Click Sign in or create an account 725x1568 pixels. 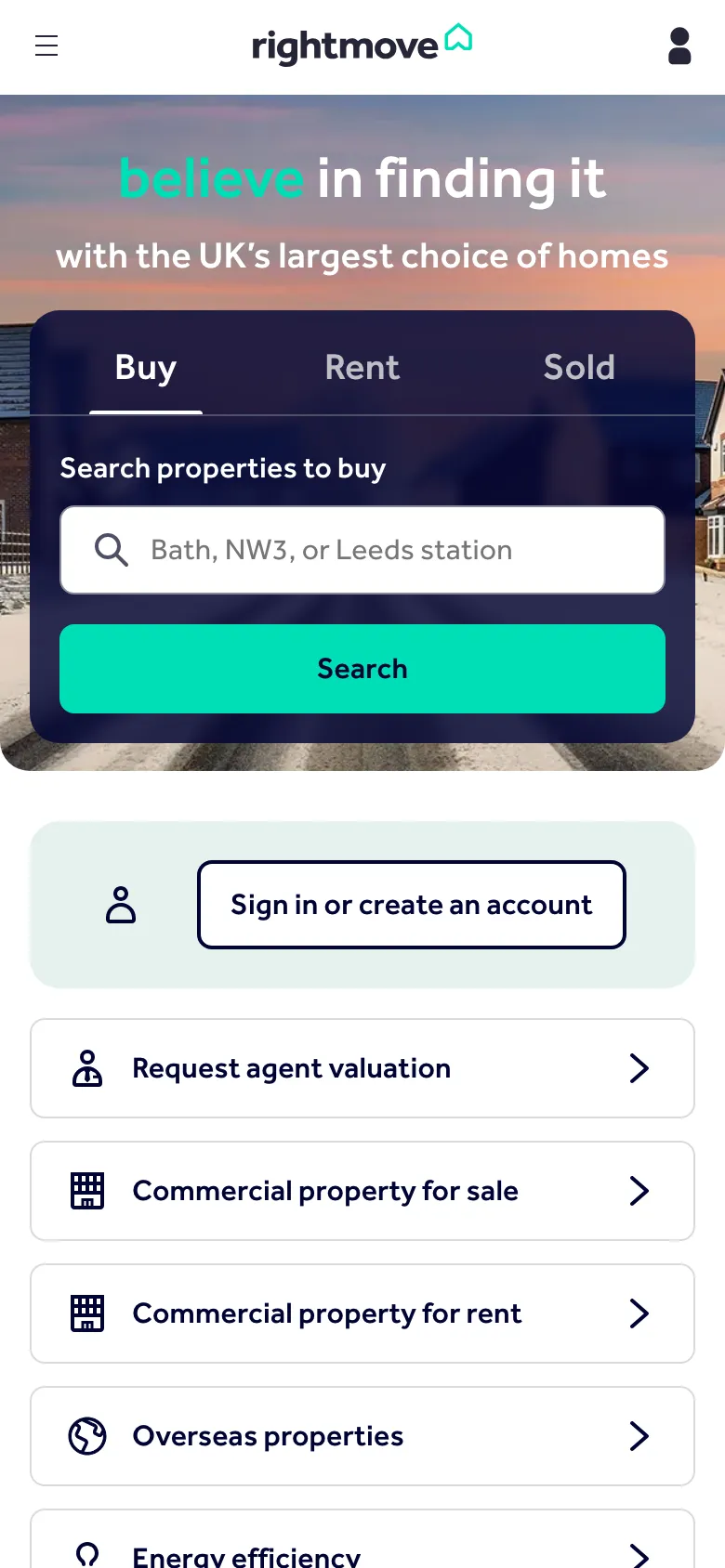pyautogui.click(x=411, y=904)
